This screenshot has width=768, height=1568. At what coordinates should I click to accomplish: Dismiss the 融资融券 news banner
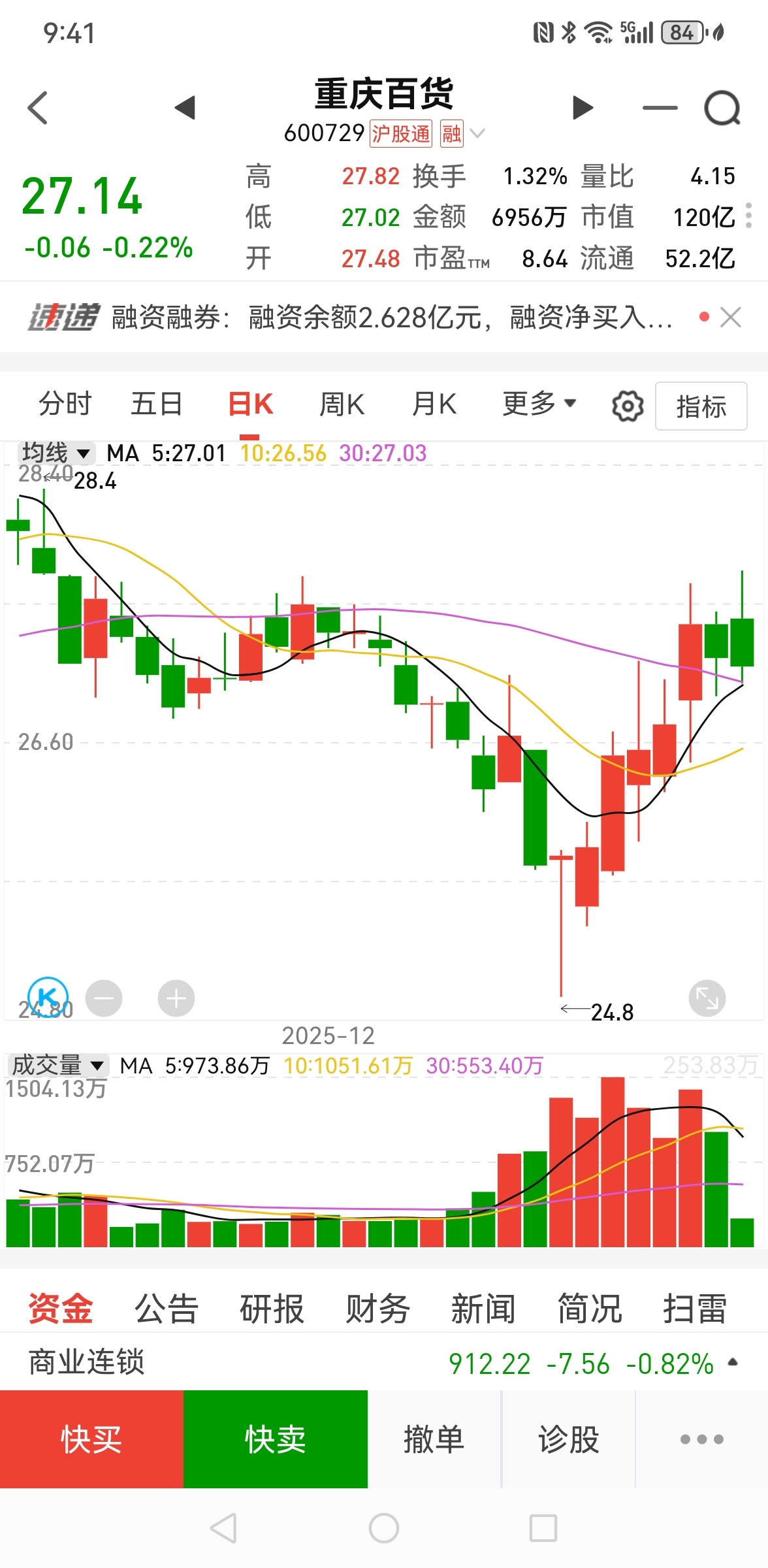[730, 318]
